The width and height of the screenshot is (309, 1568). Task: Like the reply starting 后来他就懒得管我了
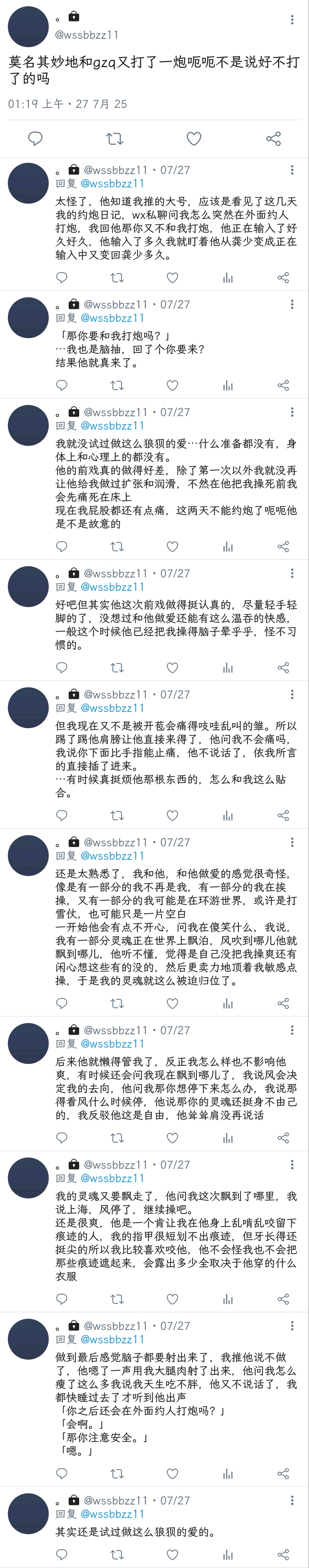coord(173,1138)
